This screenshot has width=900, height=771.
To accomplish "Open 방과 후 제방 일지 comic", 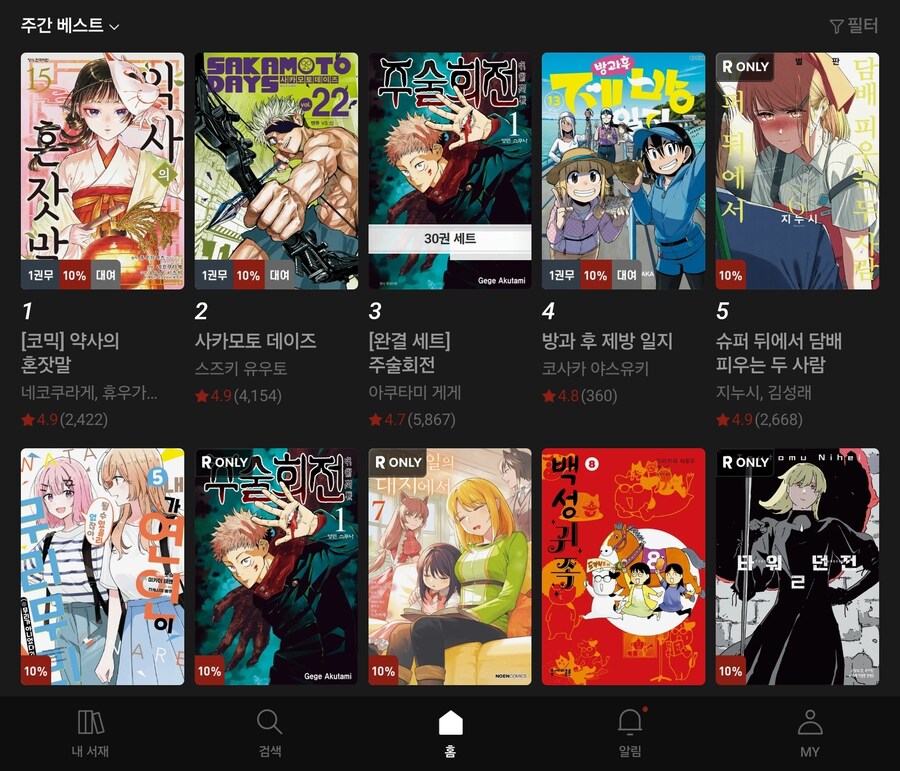I will click(x=623, y=171).
